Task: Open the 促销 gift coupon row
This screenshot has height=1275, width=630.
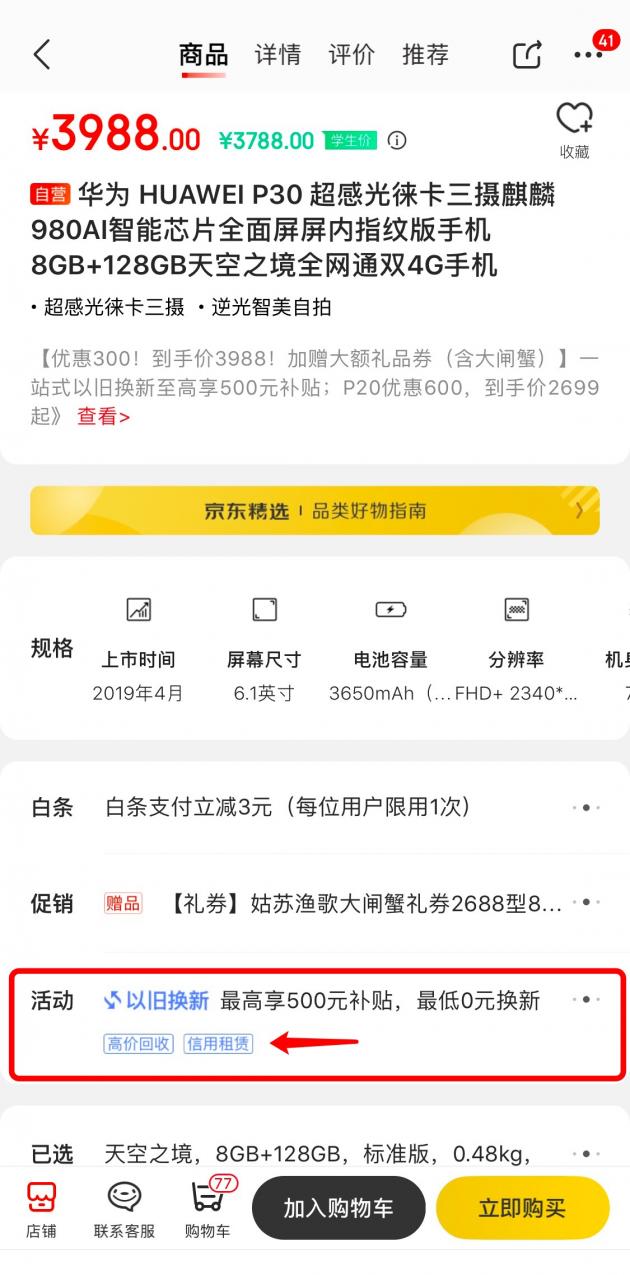Action: point(314,903)
